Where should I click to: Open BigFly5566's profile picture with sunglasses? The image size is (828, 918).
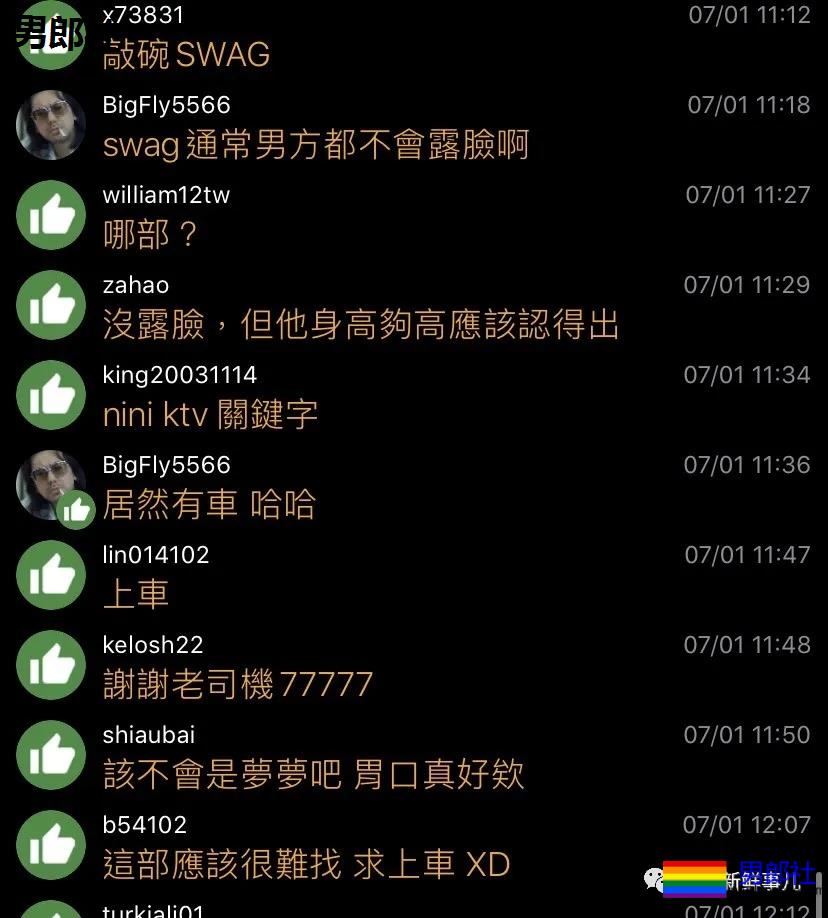(x=51, y=125)
